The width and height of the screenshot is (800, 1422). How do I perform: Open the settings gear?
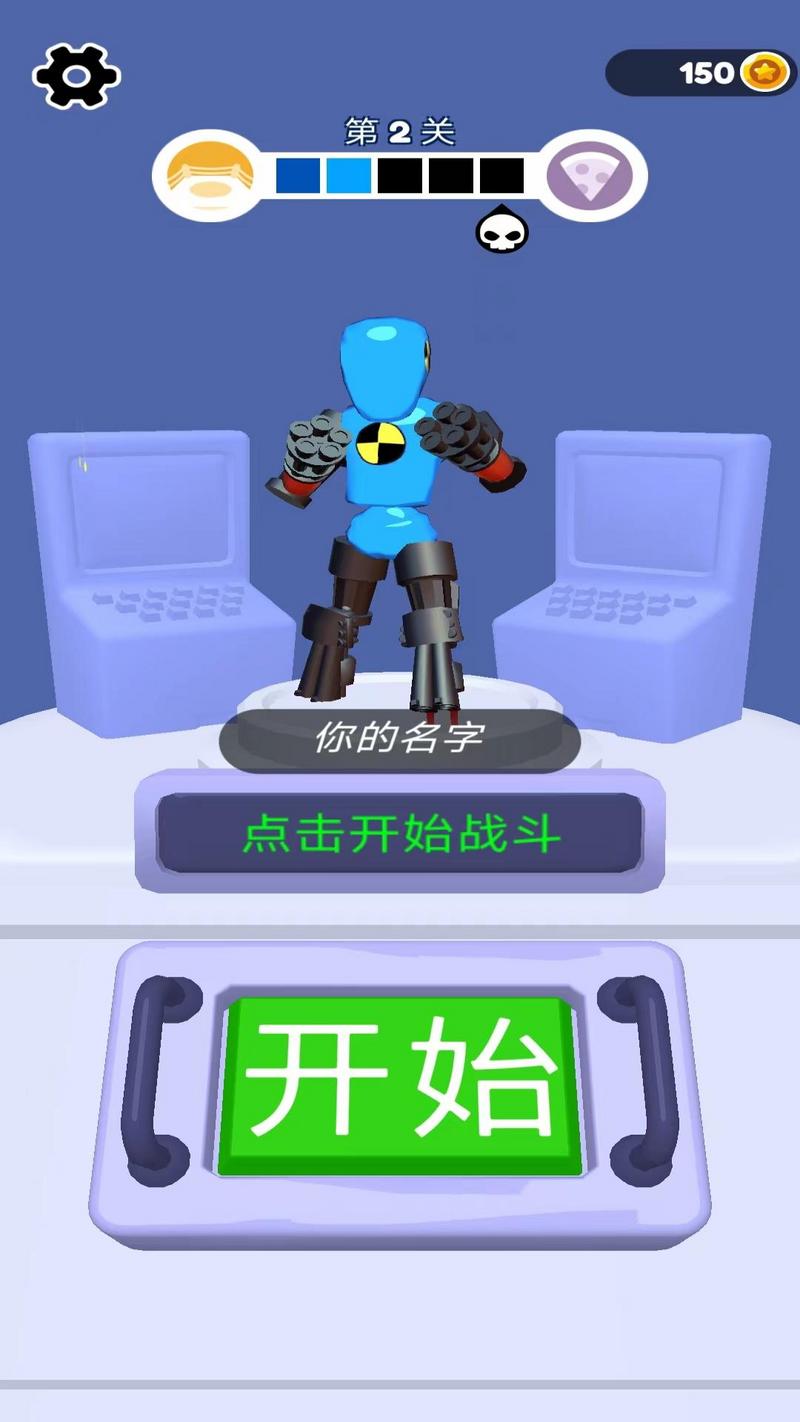76,75
